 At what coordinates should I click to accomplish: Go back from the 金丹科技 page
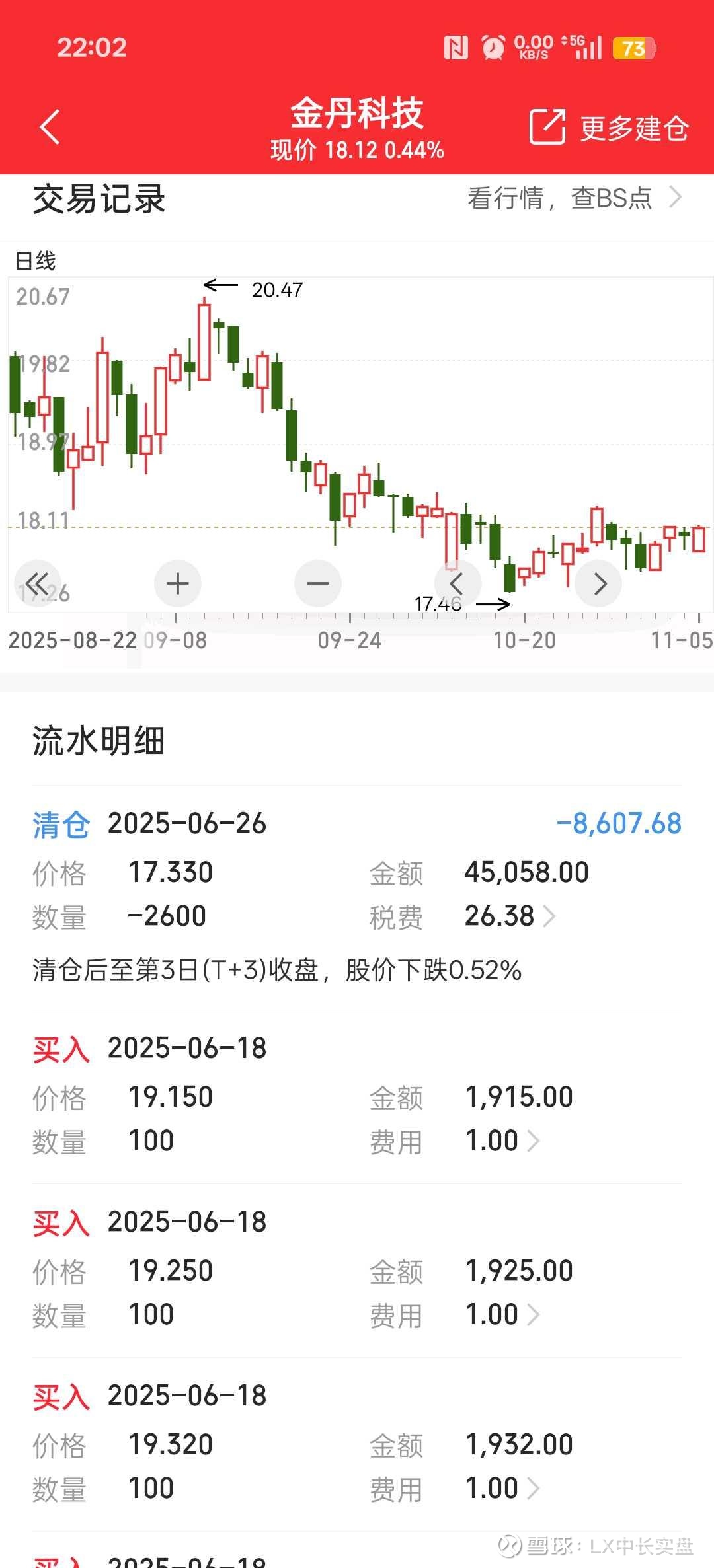(x=50, y=127)
